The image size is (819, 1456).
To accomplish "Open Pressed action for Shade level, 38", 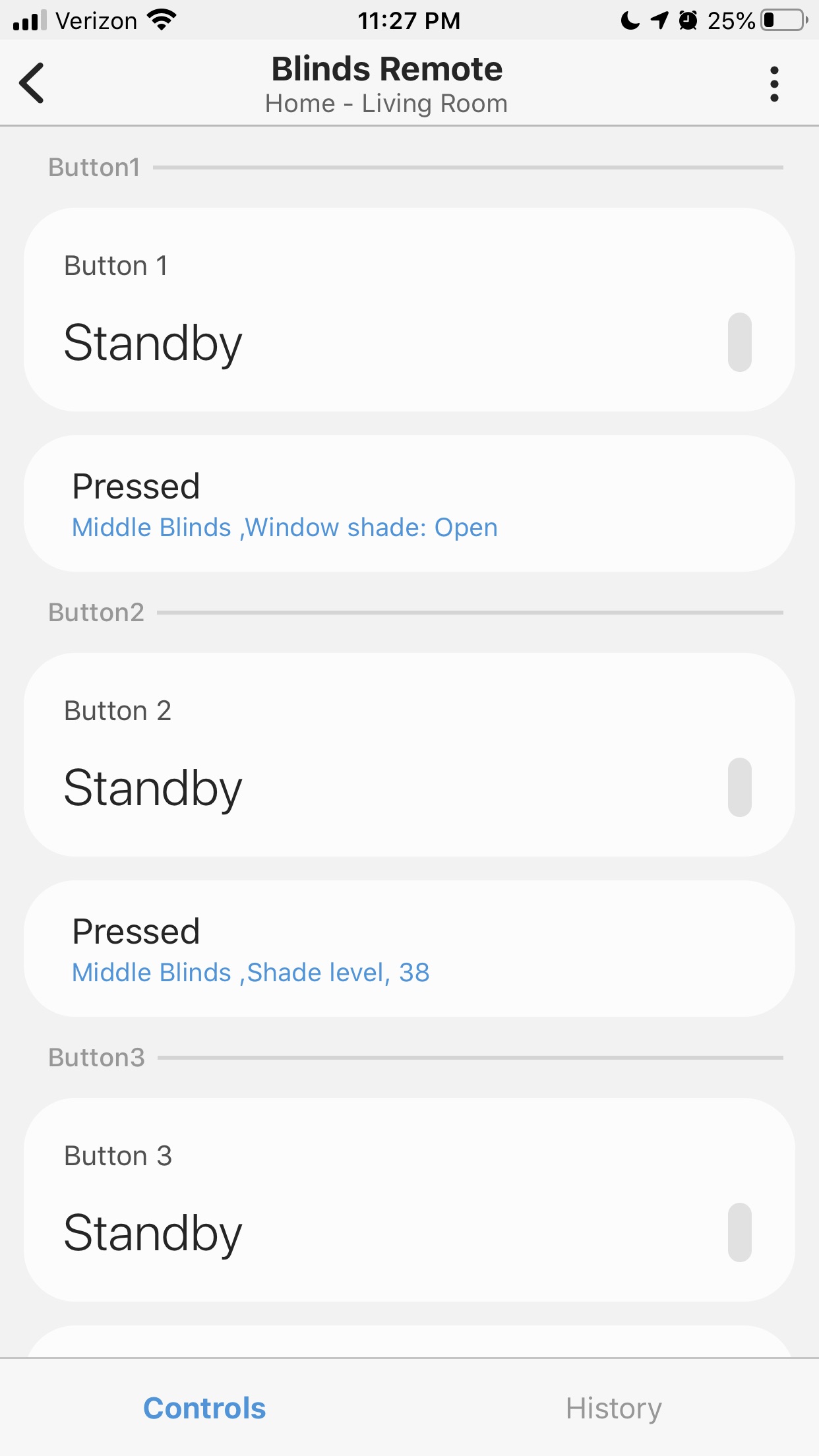I will [409, 948].
